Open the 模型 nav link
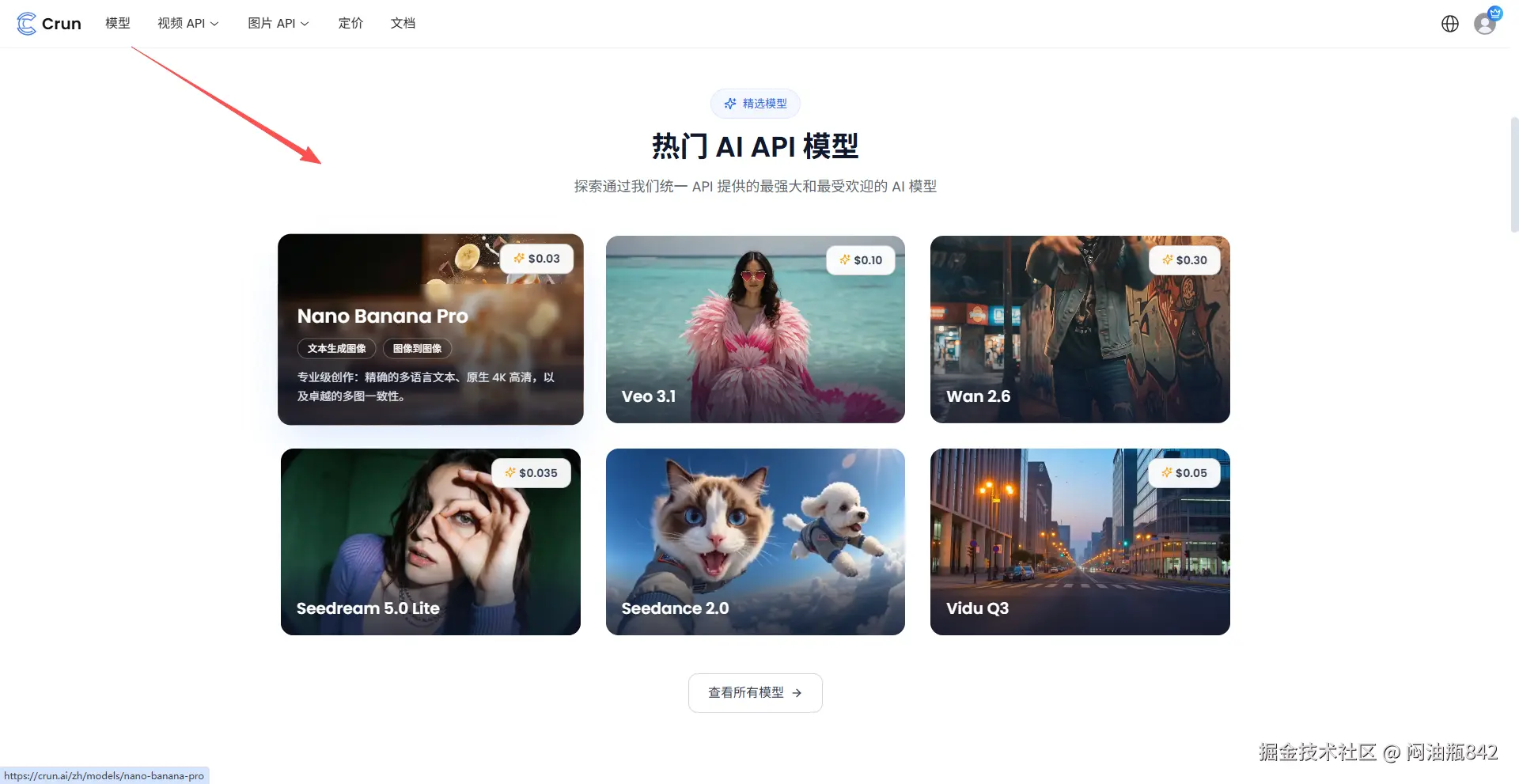 [117, 24]
